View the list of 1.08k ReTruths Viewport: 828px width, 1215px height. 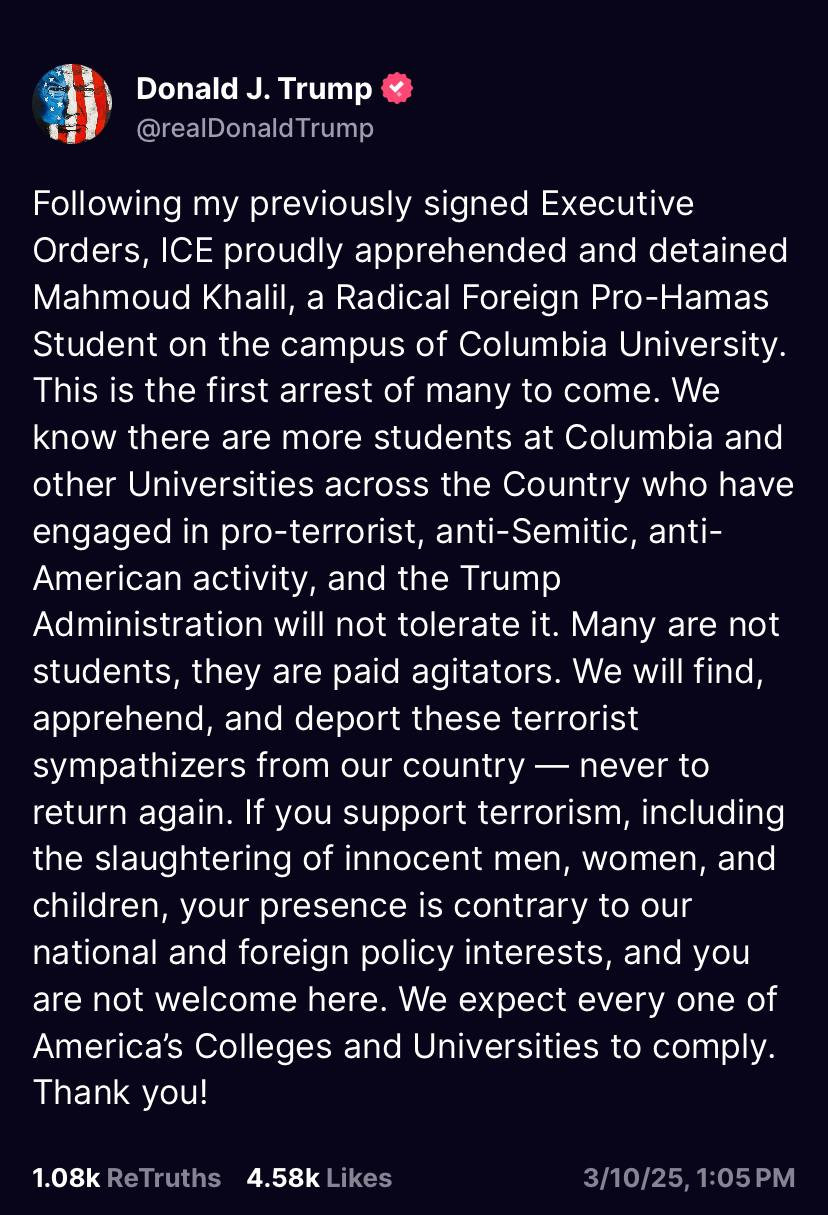point(127,1178)
